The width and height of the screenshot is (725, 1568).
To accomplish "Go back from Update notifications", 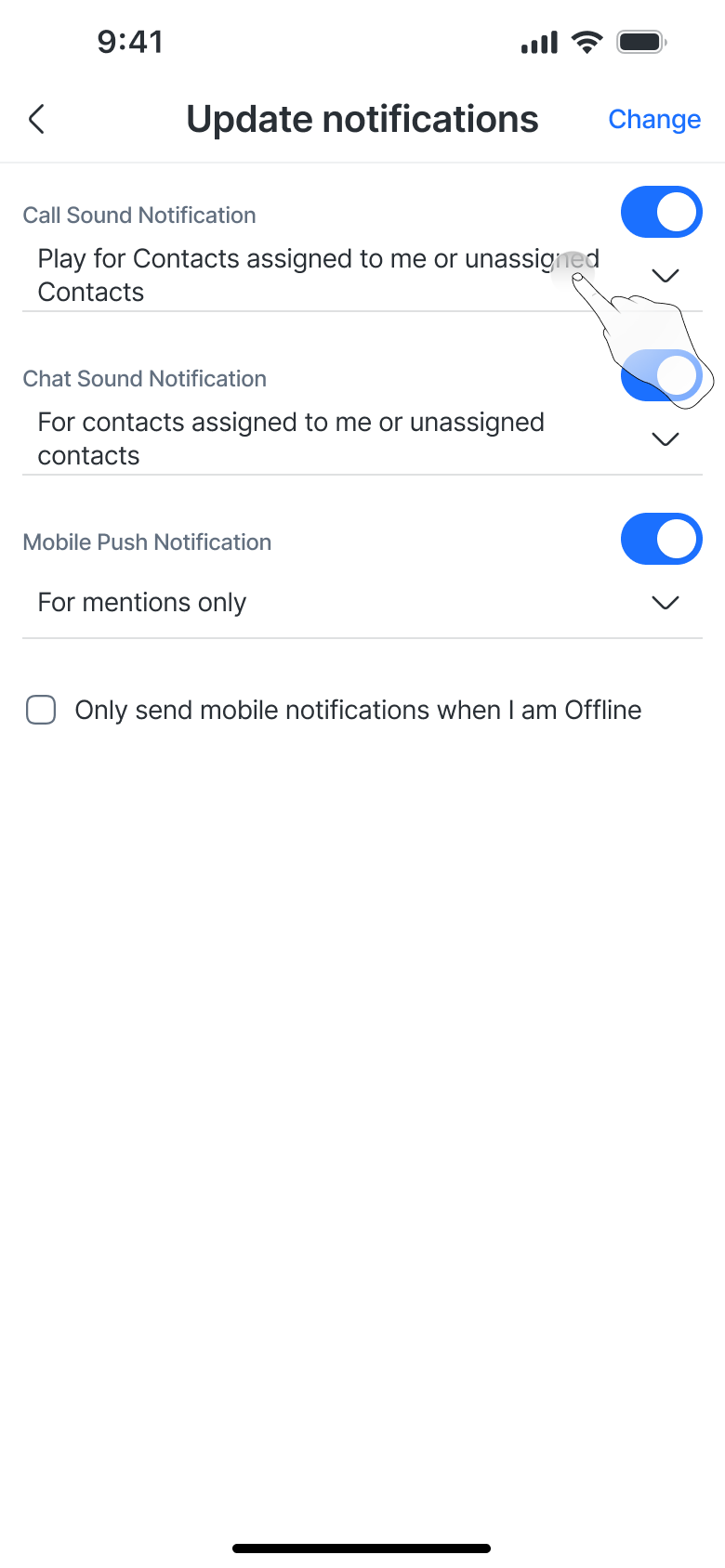I will pyautogui.click(x=37, y=119).
